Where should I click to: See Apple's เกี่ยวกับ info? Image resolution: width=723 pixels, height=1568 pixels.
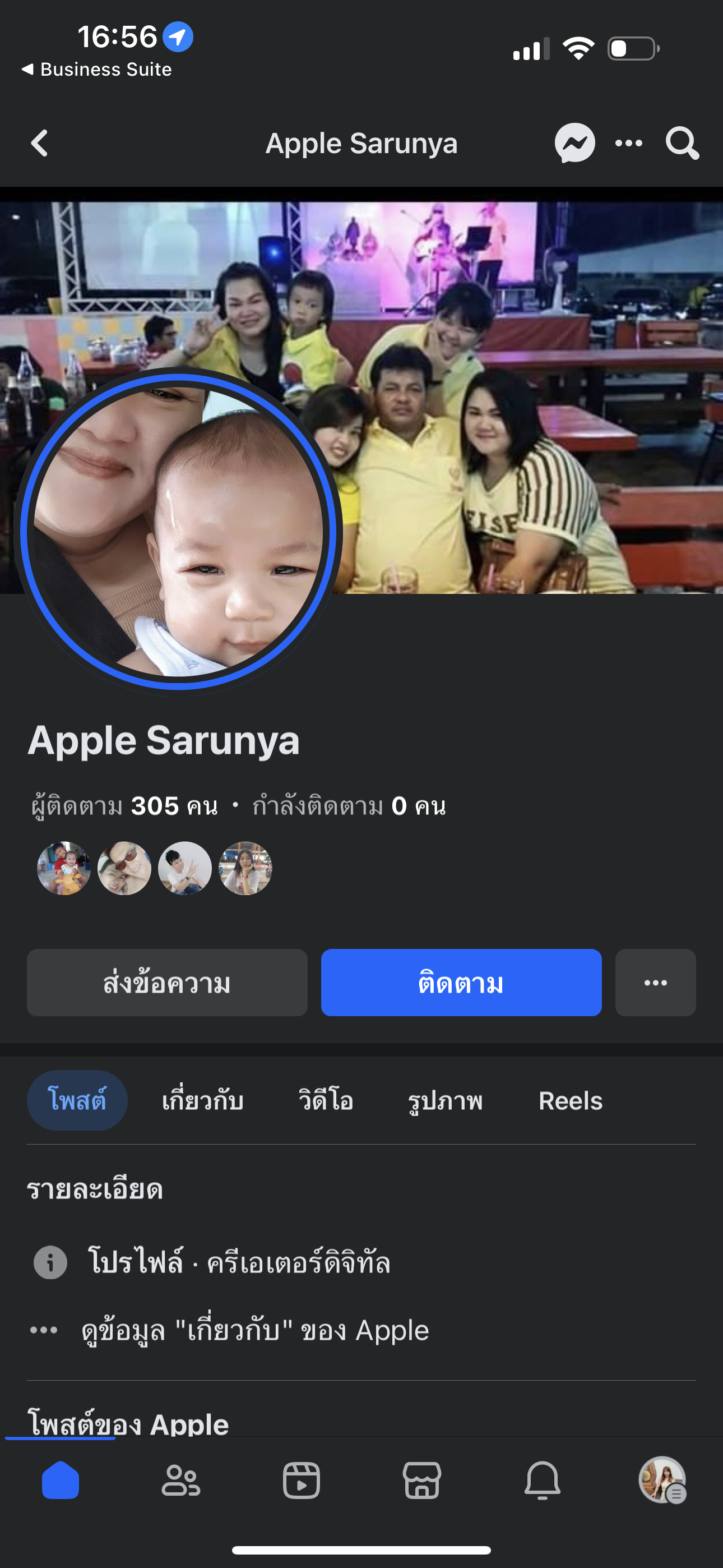(x=255, y=1331)
